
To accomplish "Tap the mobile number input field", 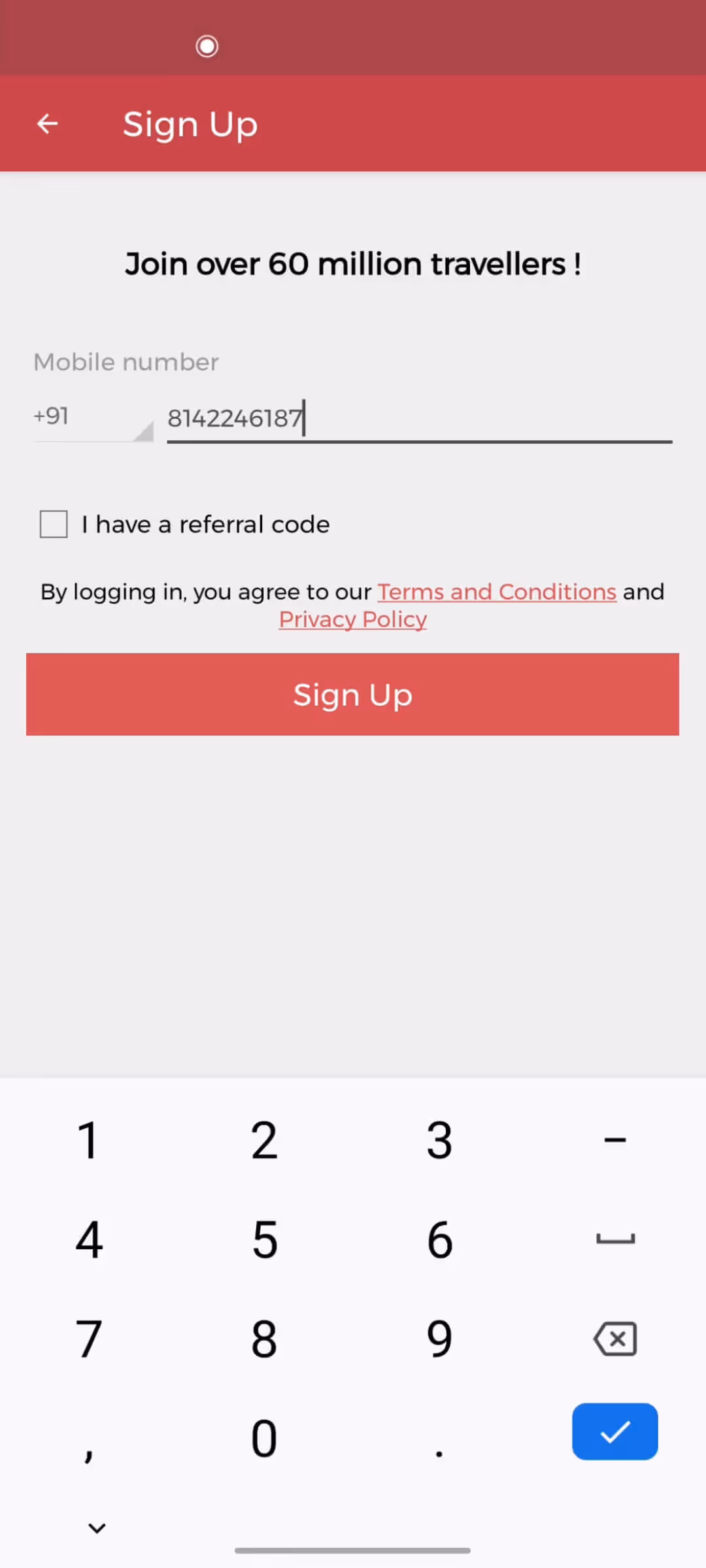I will click(x=418, y=418).
